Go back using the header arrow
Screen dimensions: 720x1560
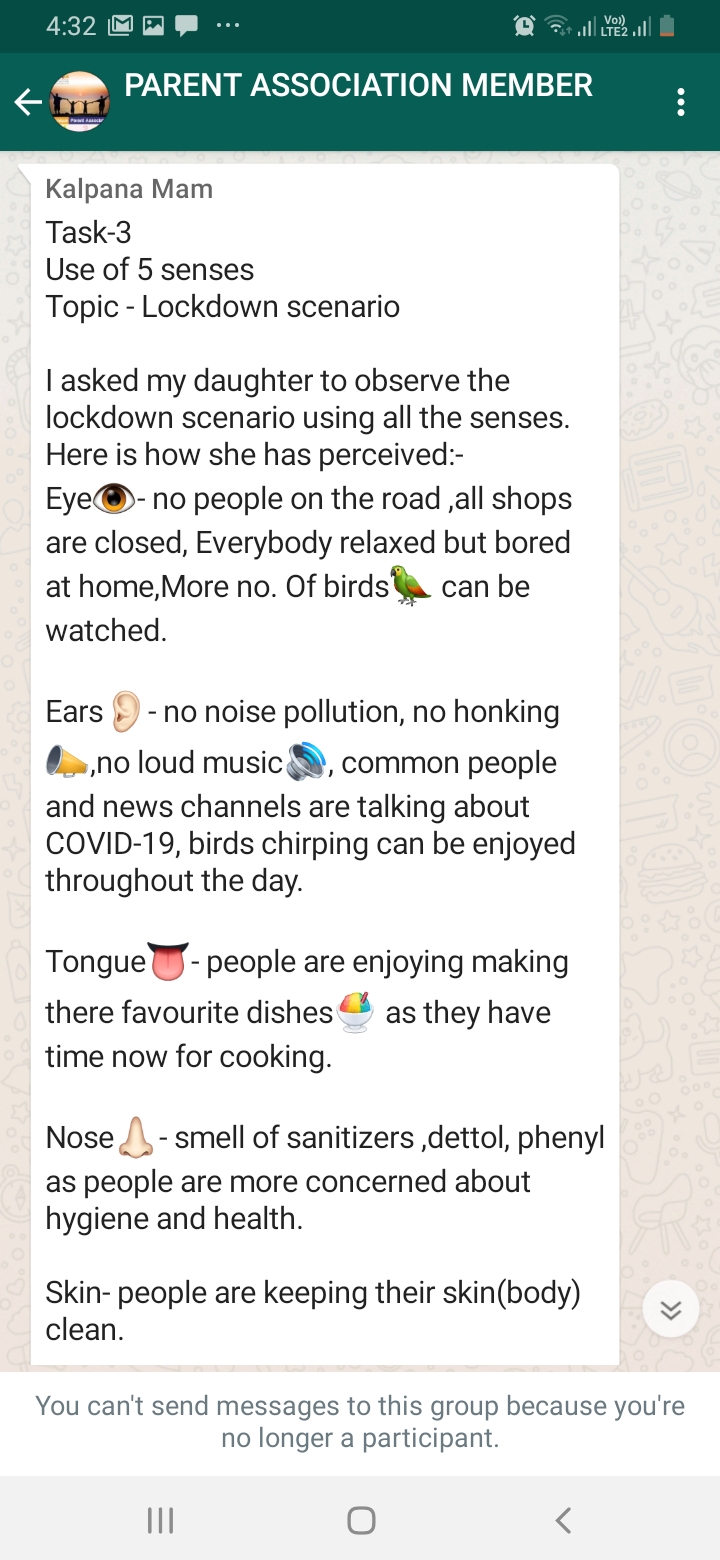(x=28, y=101)
